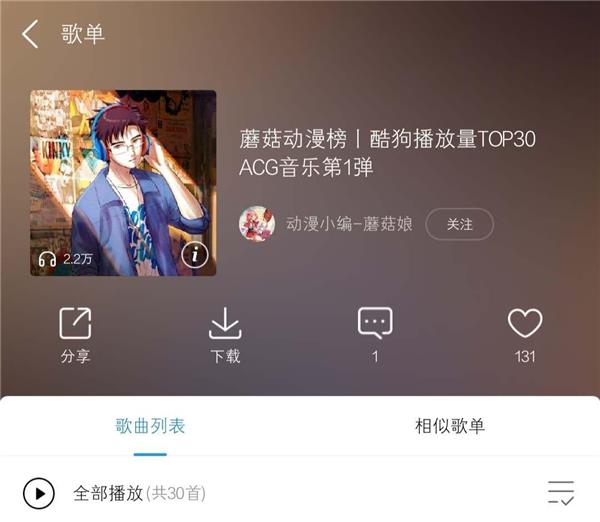Screen dimensions: 600x522
Task: Open the multi-select list icon
Action: coord(561,493)
